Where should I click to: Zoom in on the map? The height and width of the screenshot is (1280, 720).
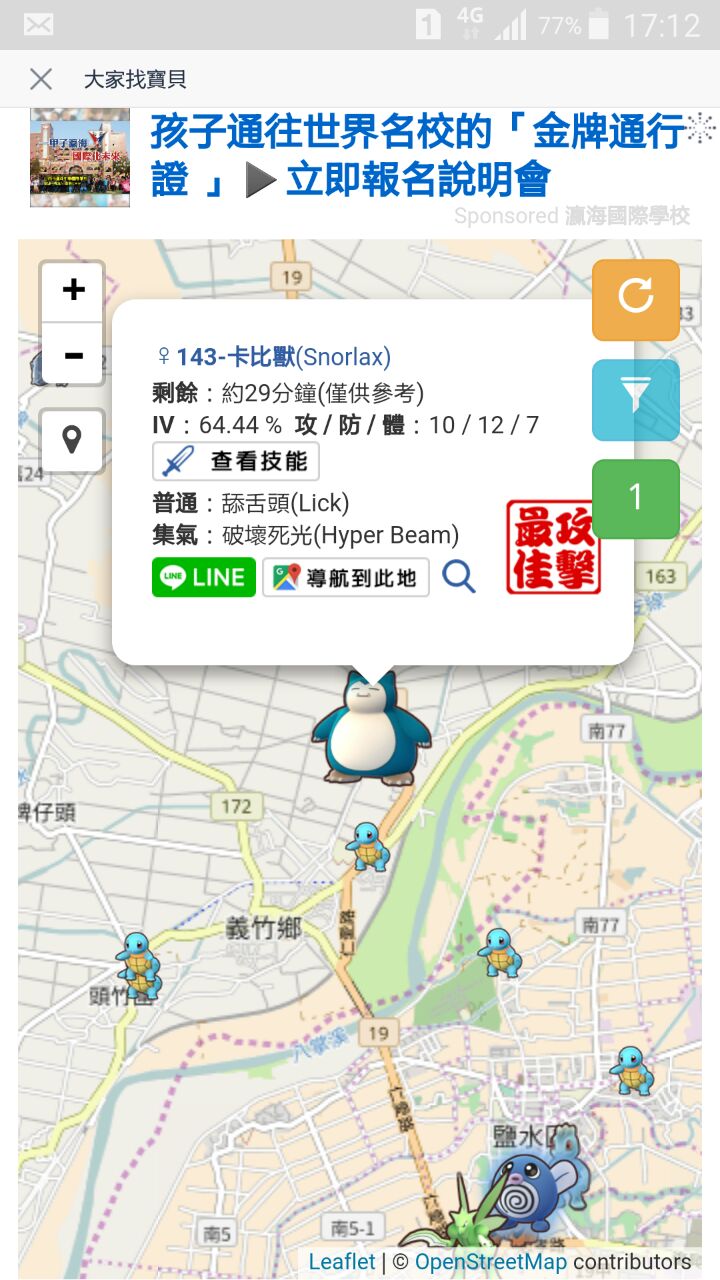[73, 291]
